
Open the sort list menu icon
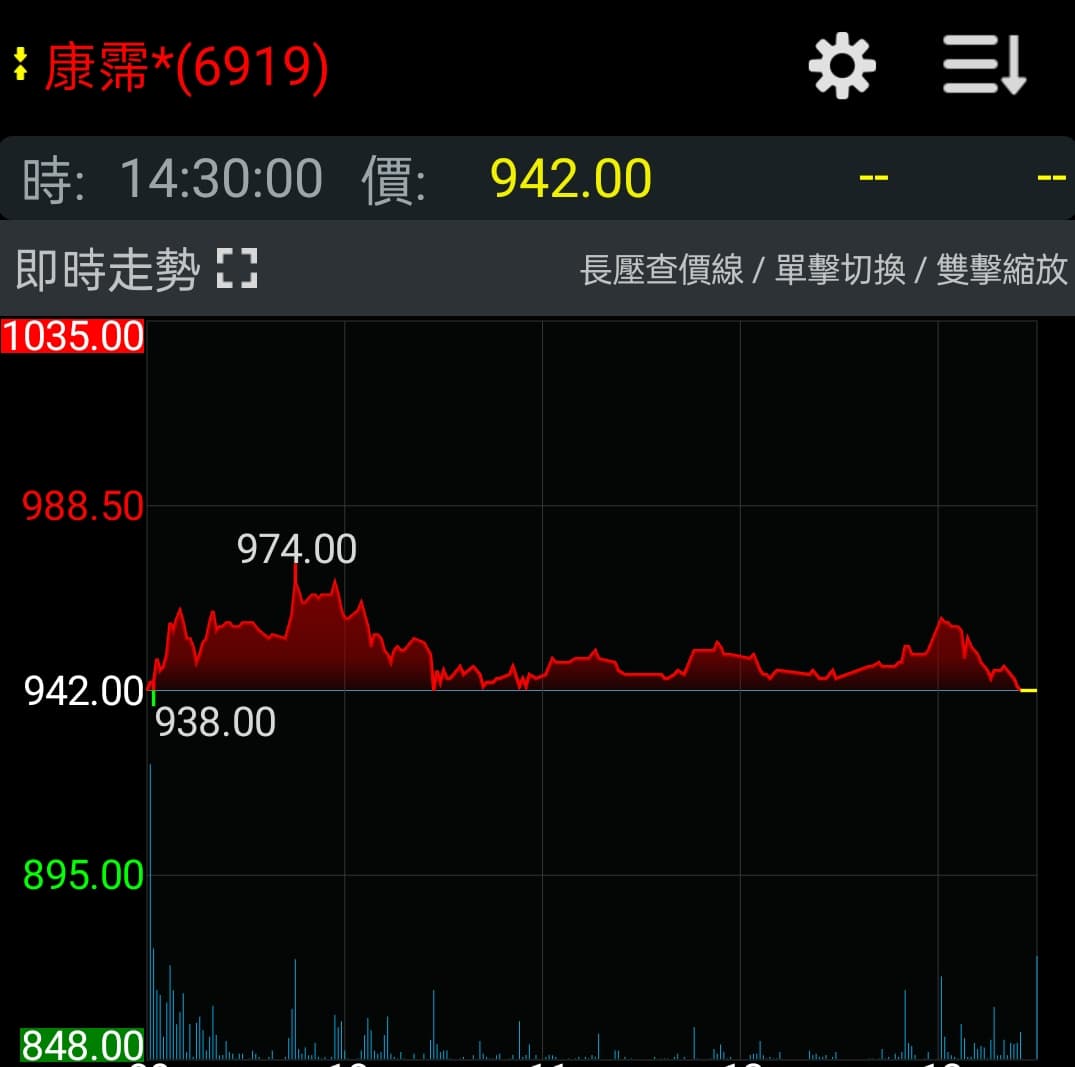coord(984,66)
